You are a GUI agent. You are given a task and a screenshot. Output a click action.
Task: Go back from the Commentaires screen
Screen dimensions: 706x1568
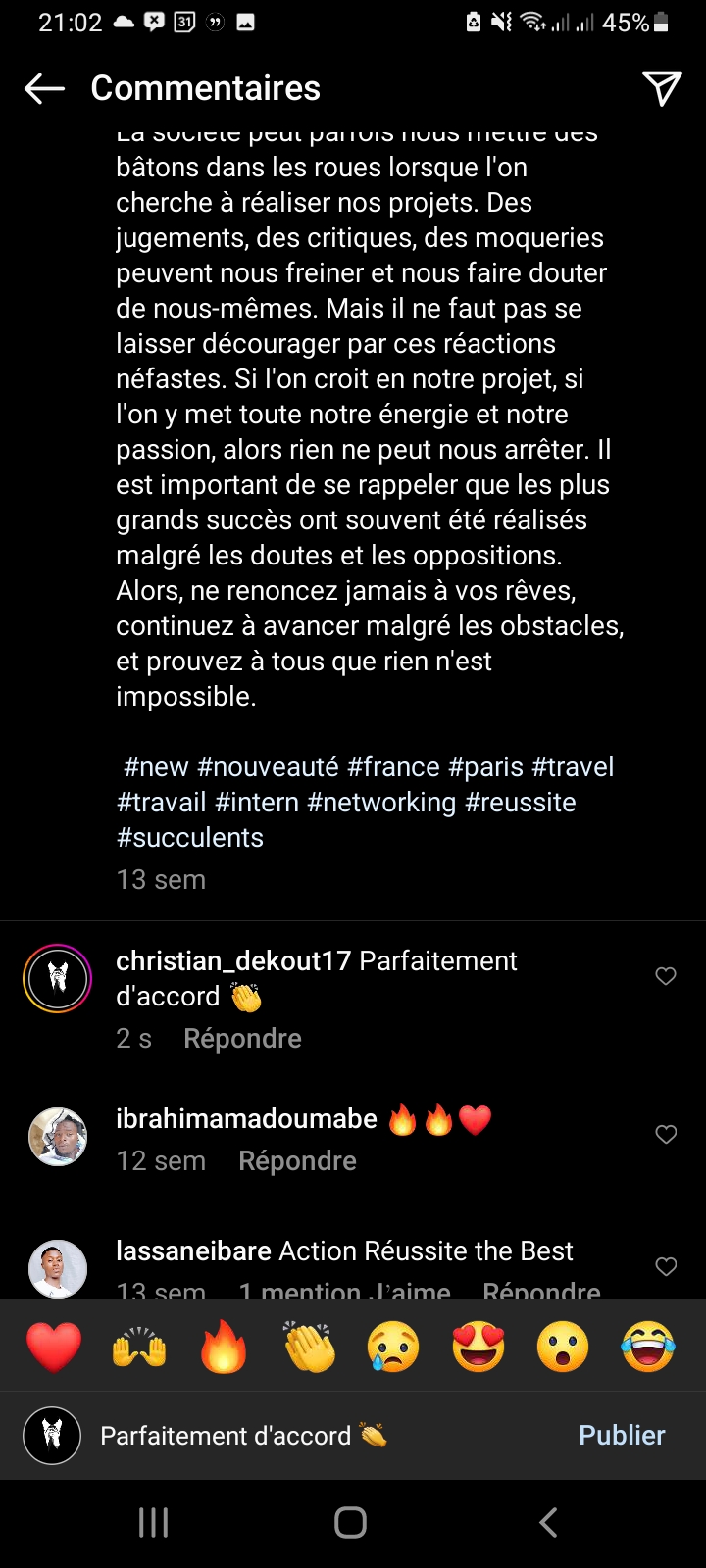pos(44,88)
